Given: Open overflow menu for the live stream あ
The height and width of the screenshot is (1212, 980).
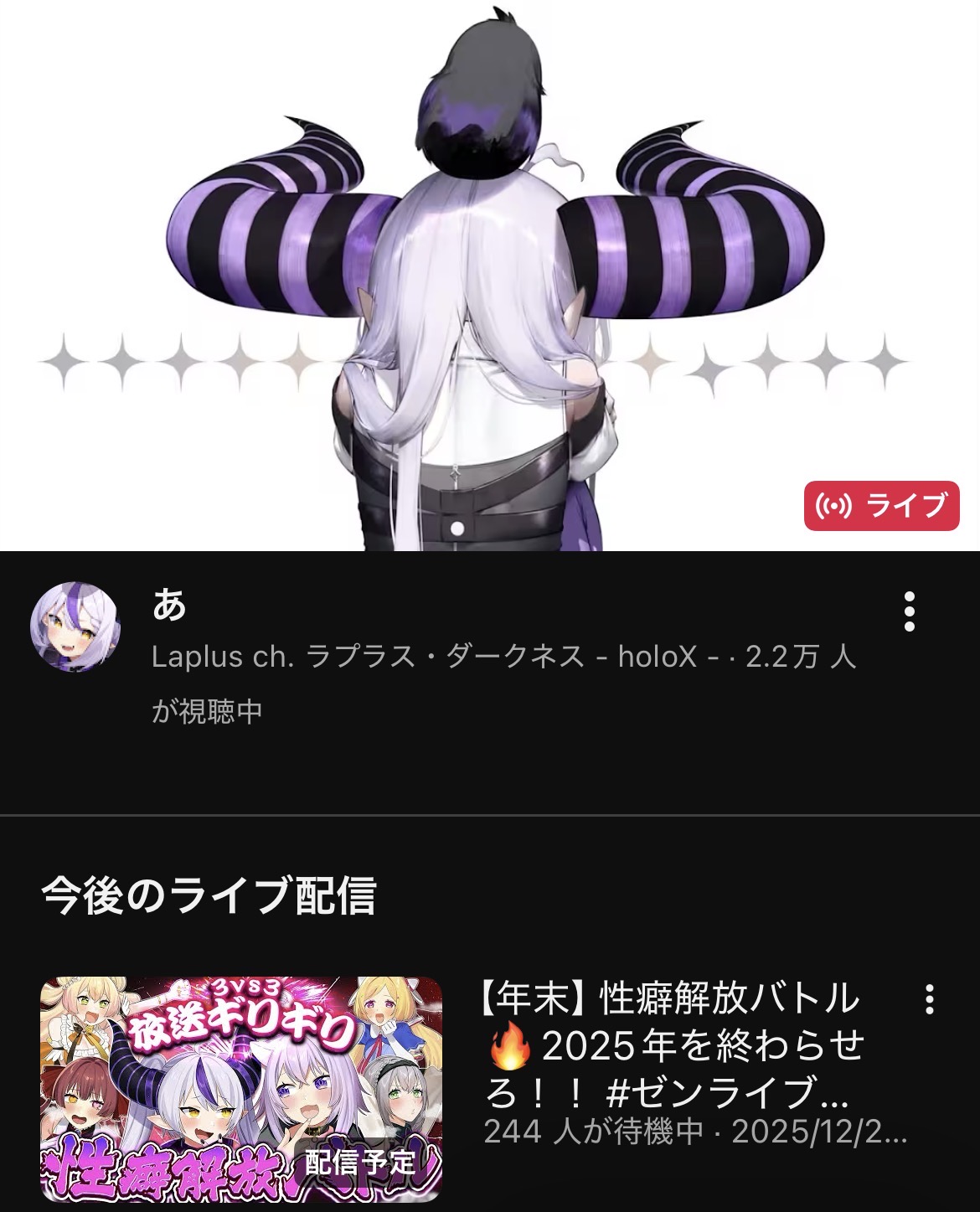Looking at the screenshot, I should (x=910, y=611).
